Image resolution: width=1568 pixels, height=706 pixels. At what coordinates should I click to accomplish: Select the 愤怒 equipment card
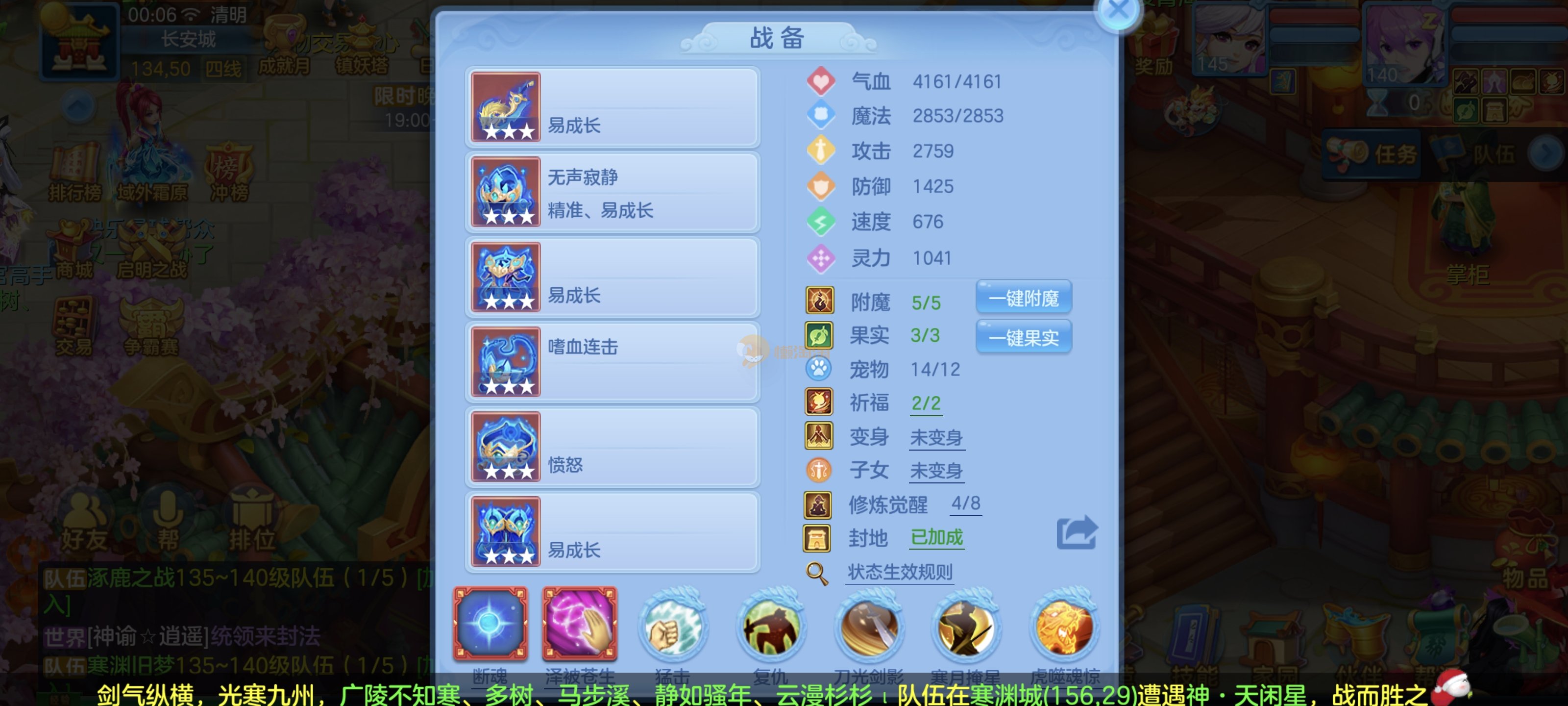pos(612,447)
